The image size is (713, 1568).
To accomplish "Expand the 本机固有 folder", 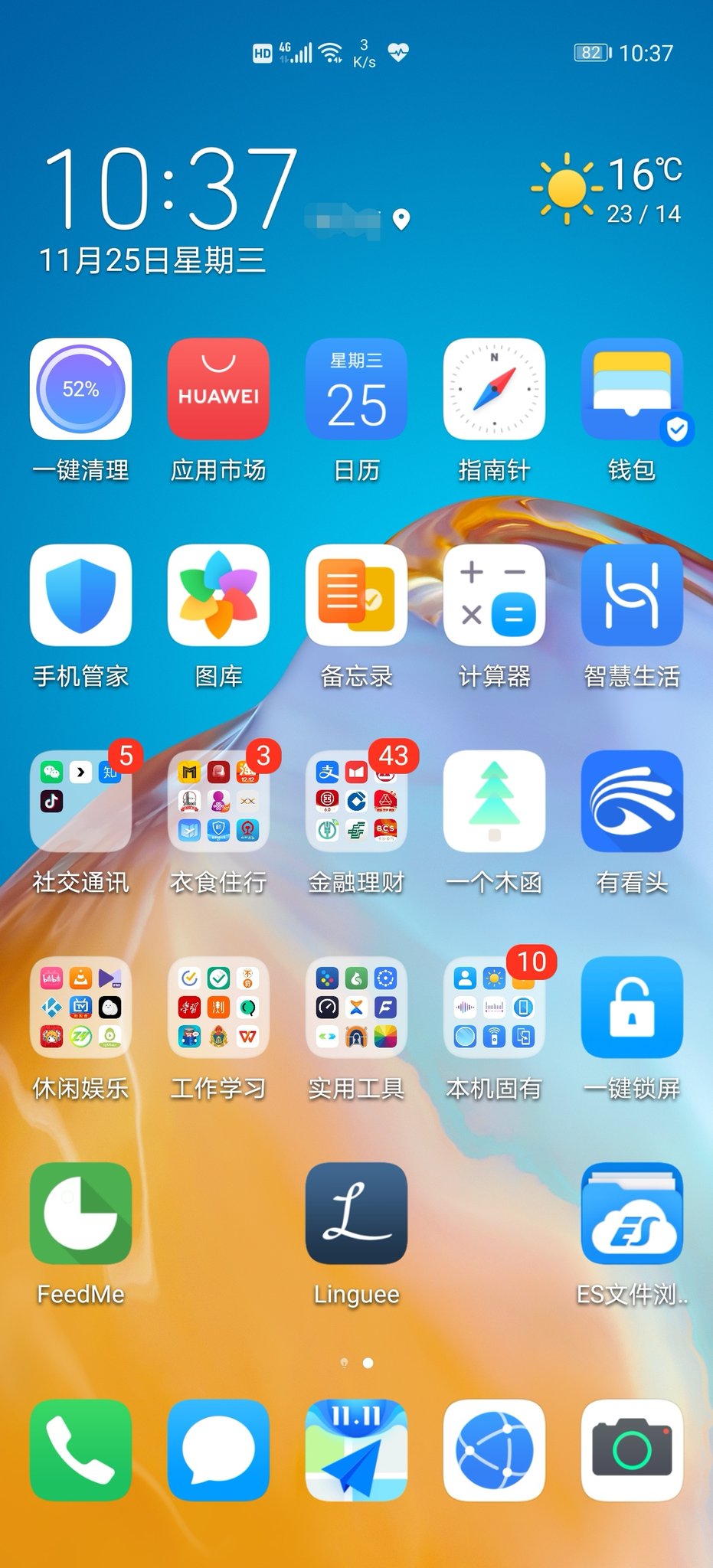I will click(494, 1007).
